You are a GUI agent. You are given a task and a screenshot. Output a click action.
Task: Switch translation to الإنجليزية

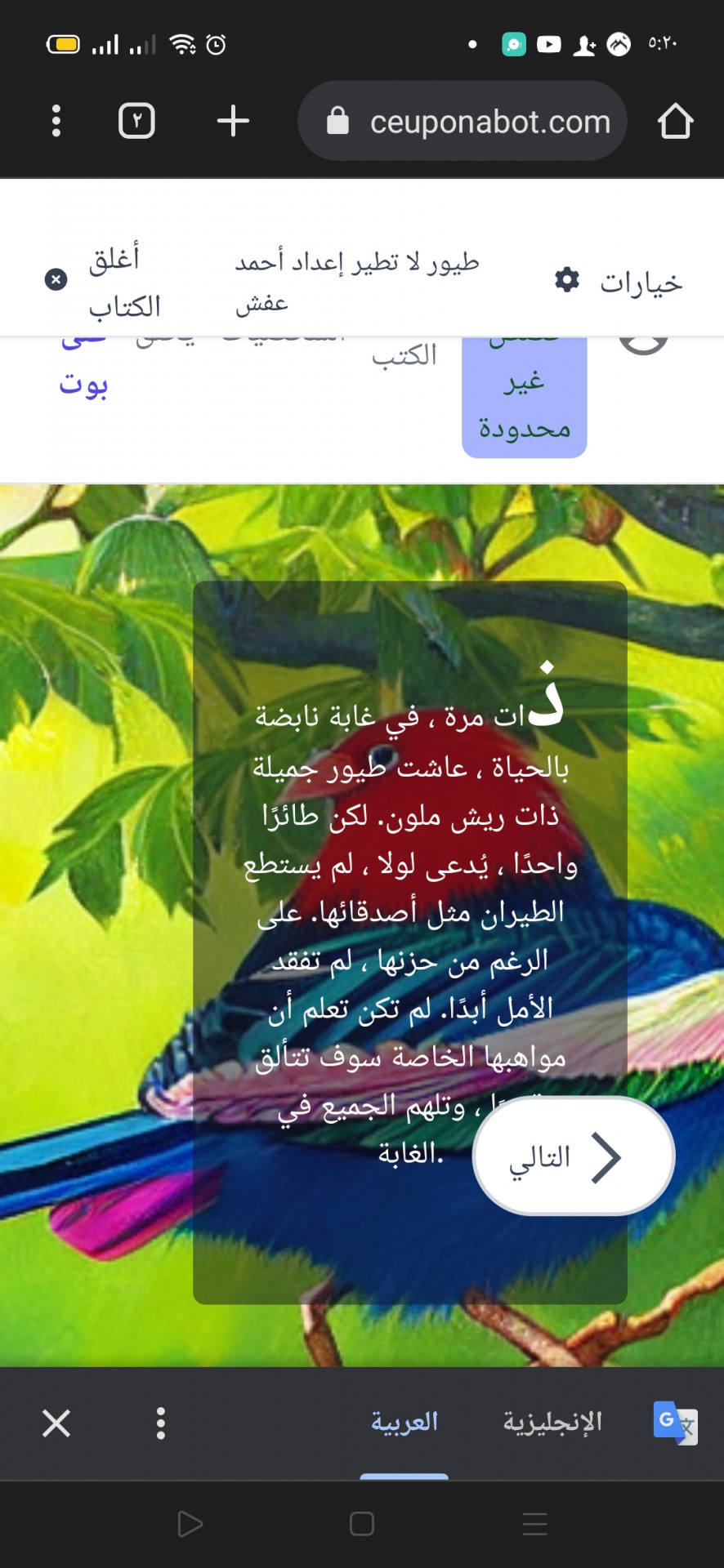(552, 1422)
